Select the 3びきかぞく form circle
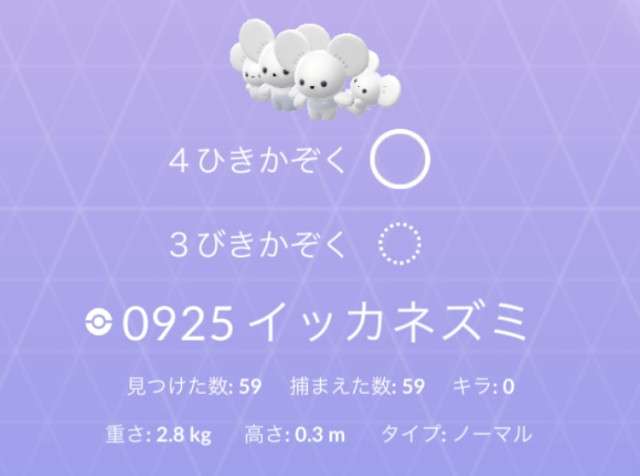Viewport: 640px width, 476px height. 401,244
